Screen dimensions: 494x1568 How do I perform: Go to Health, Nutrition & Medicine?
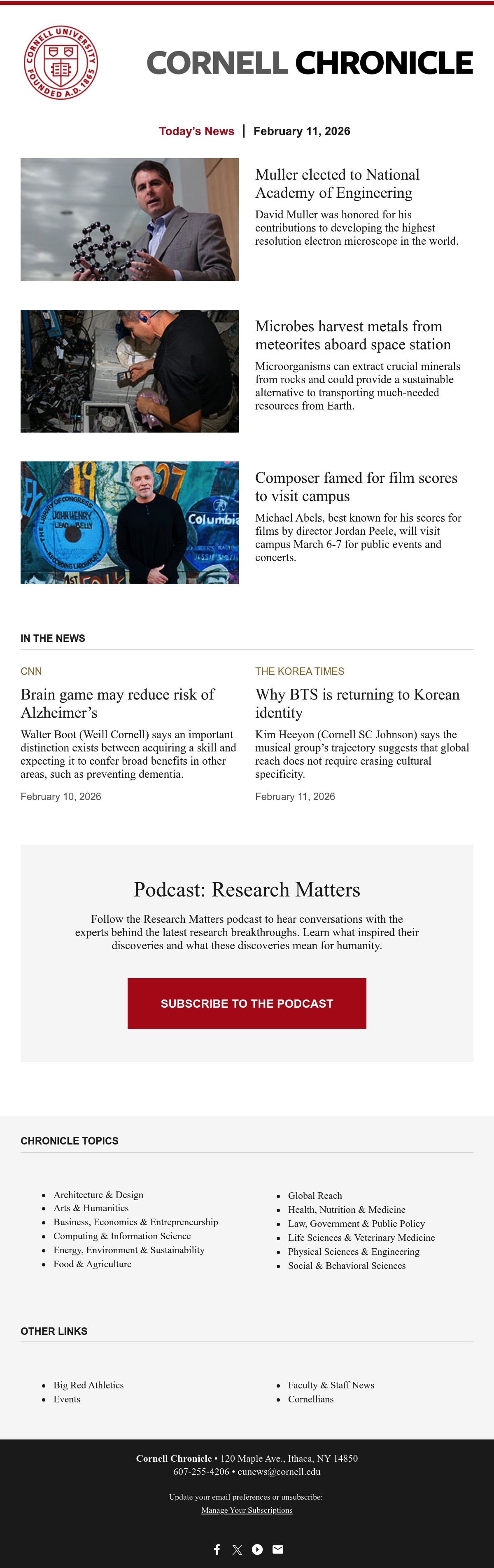click(347, 1210)
